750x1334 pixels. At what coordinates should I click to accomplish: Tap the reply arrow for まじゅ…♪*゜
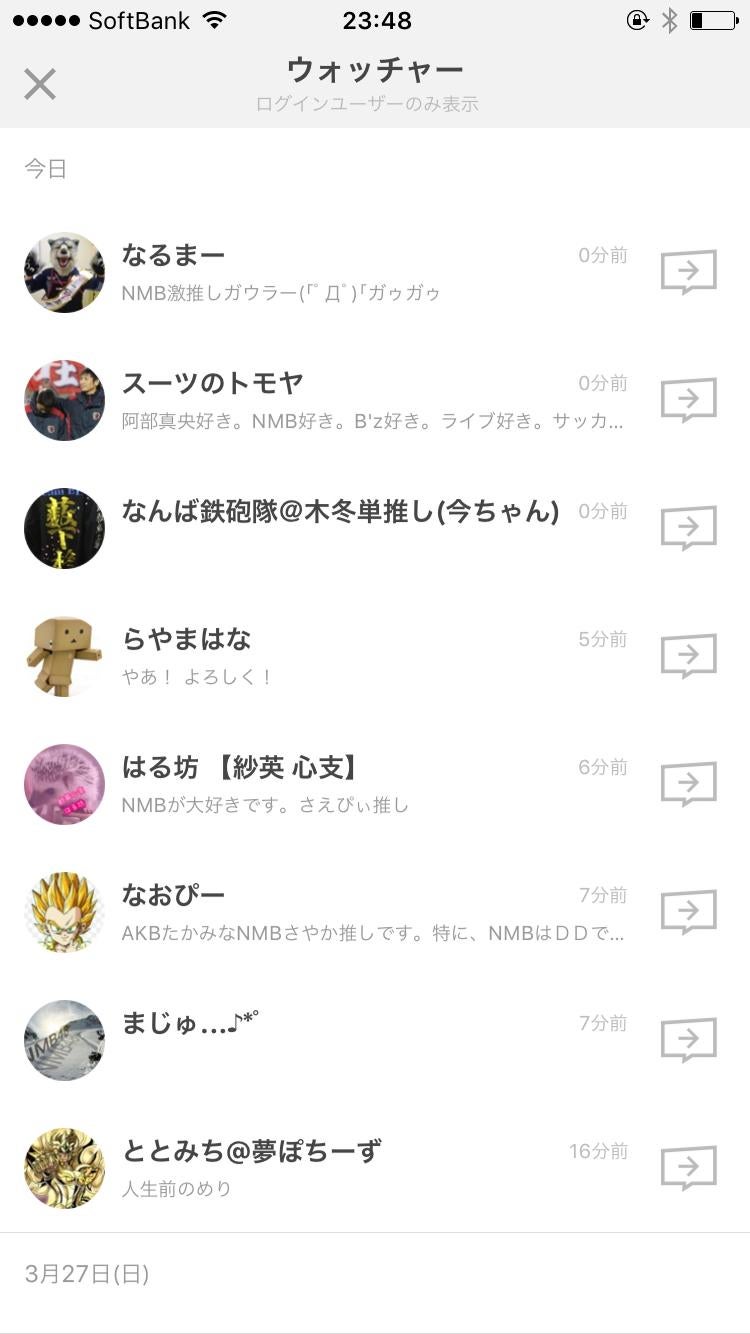688,1039
